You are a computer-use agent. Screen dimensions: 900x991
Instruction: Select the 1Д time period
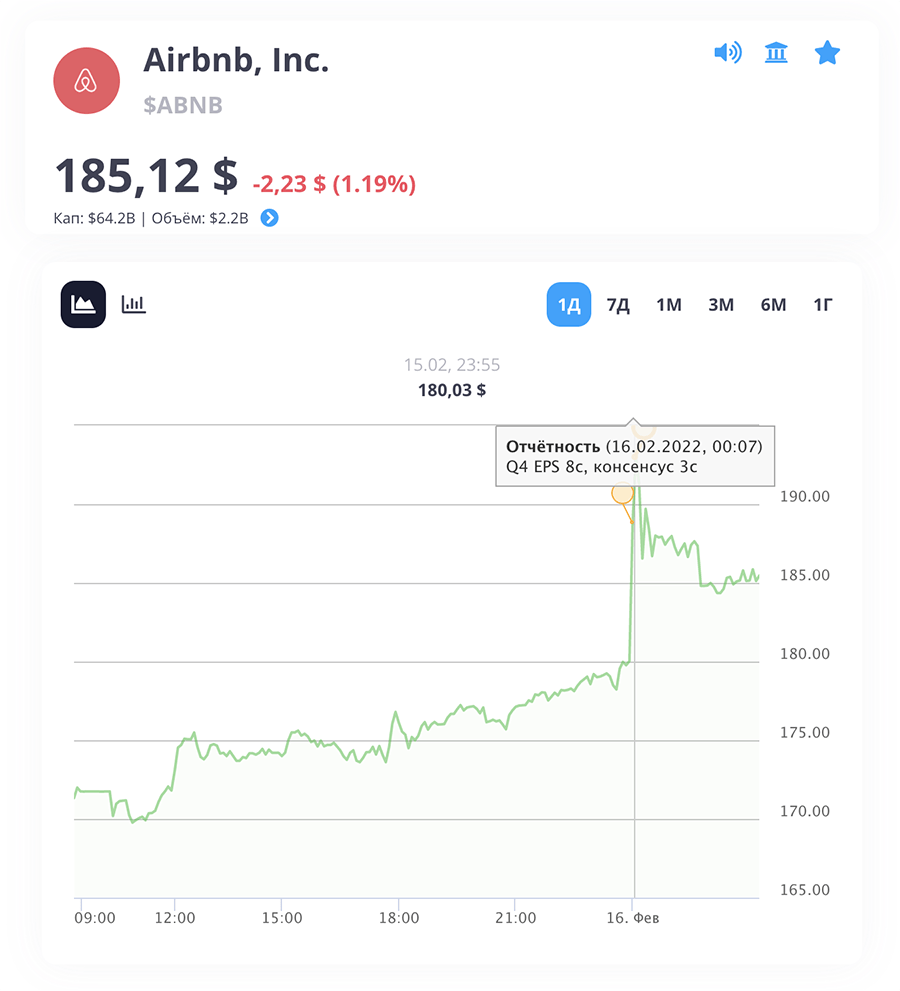click(x=568, y=305)
